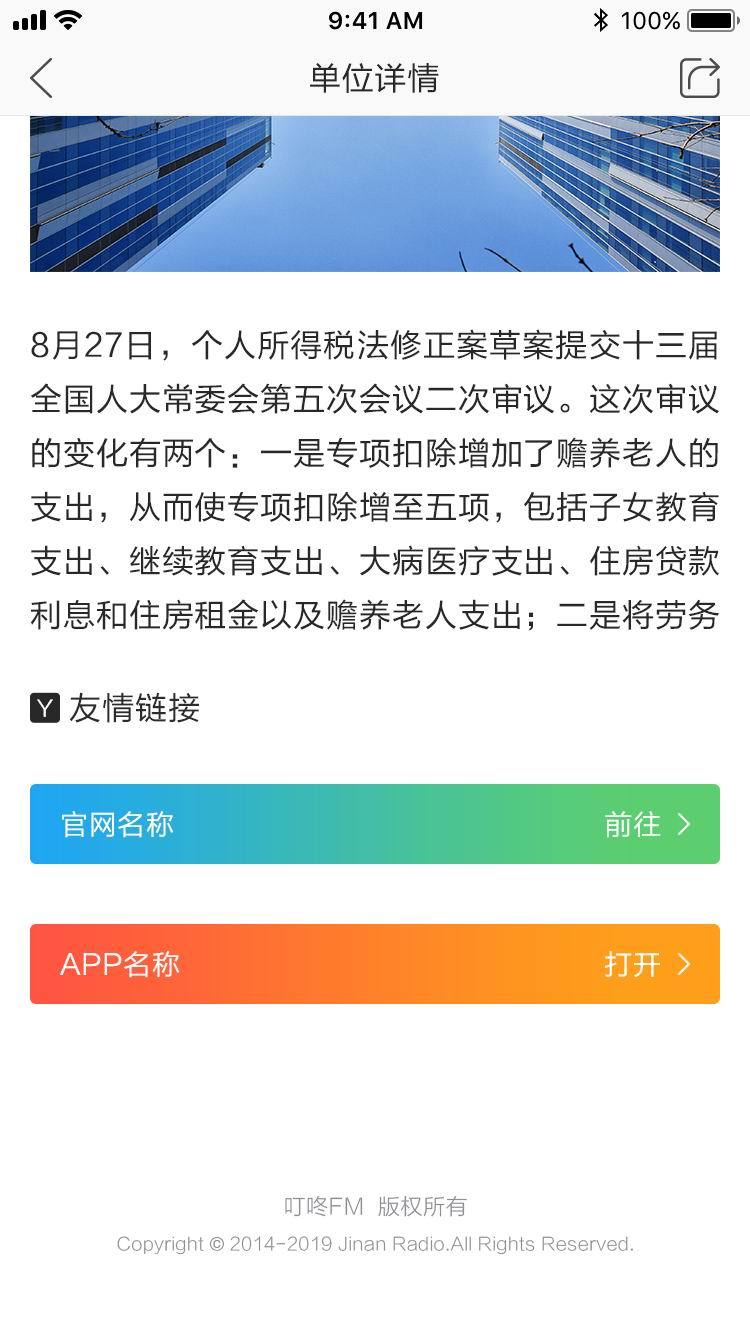Screen dimensions: 750x1334
Task: Open the 官网名称 official website link
Action: pos(375,824)
